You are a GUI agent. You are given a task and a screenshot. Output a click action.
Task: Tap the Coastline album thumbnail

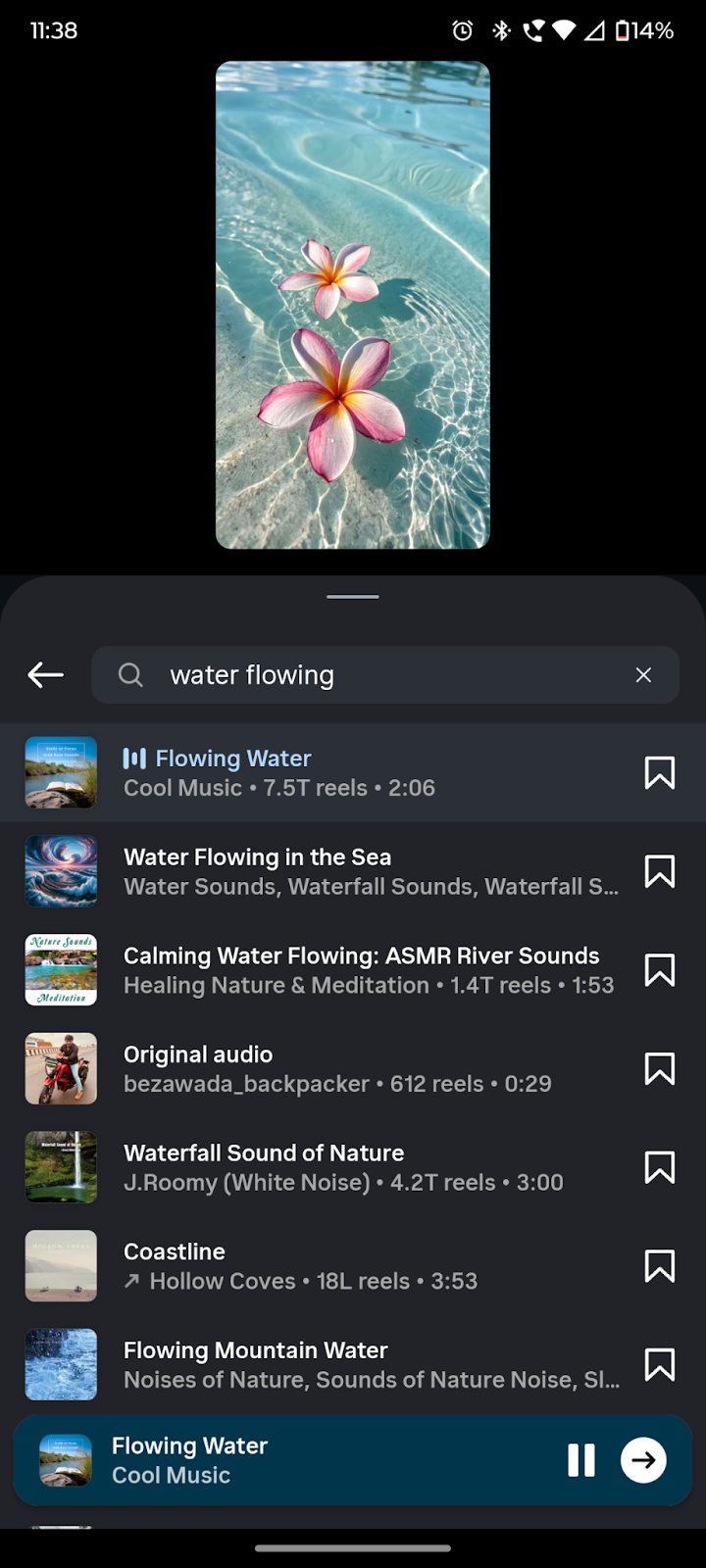[61, 1265]
